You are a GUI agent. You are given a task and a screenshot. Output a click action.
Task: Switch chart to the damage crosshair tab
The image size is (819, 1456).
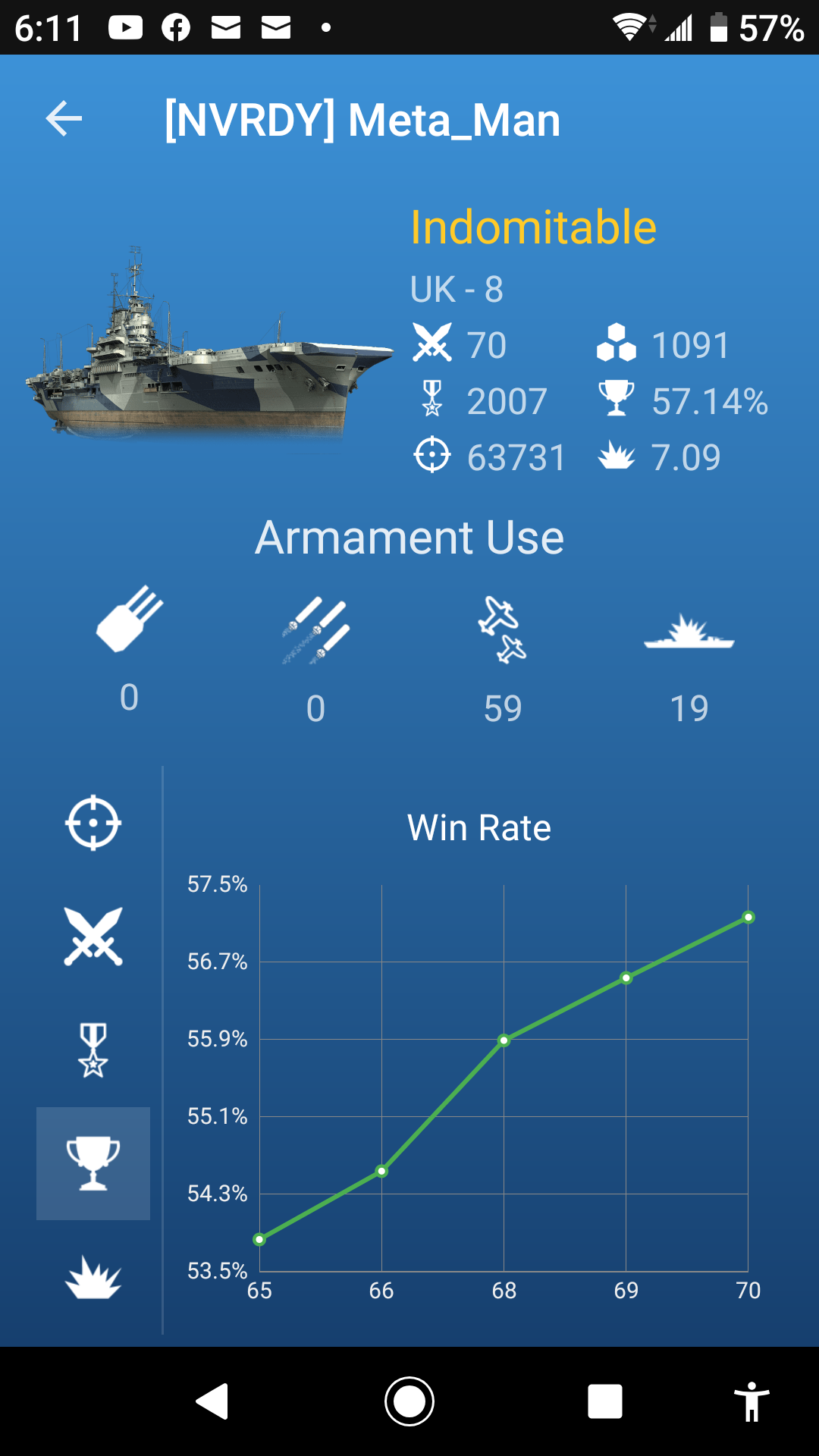coord(93,823)
